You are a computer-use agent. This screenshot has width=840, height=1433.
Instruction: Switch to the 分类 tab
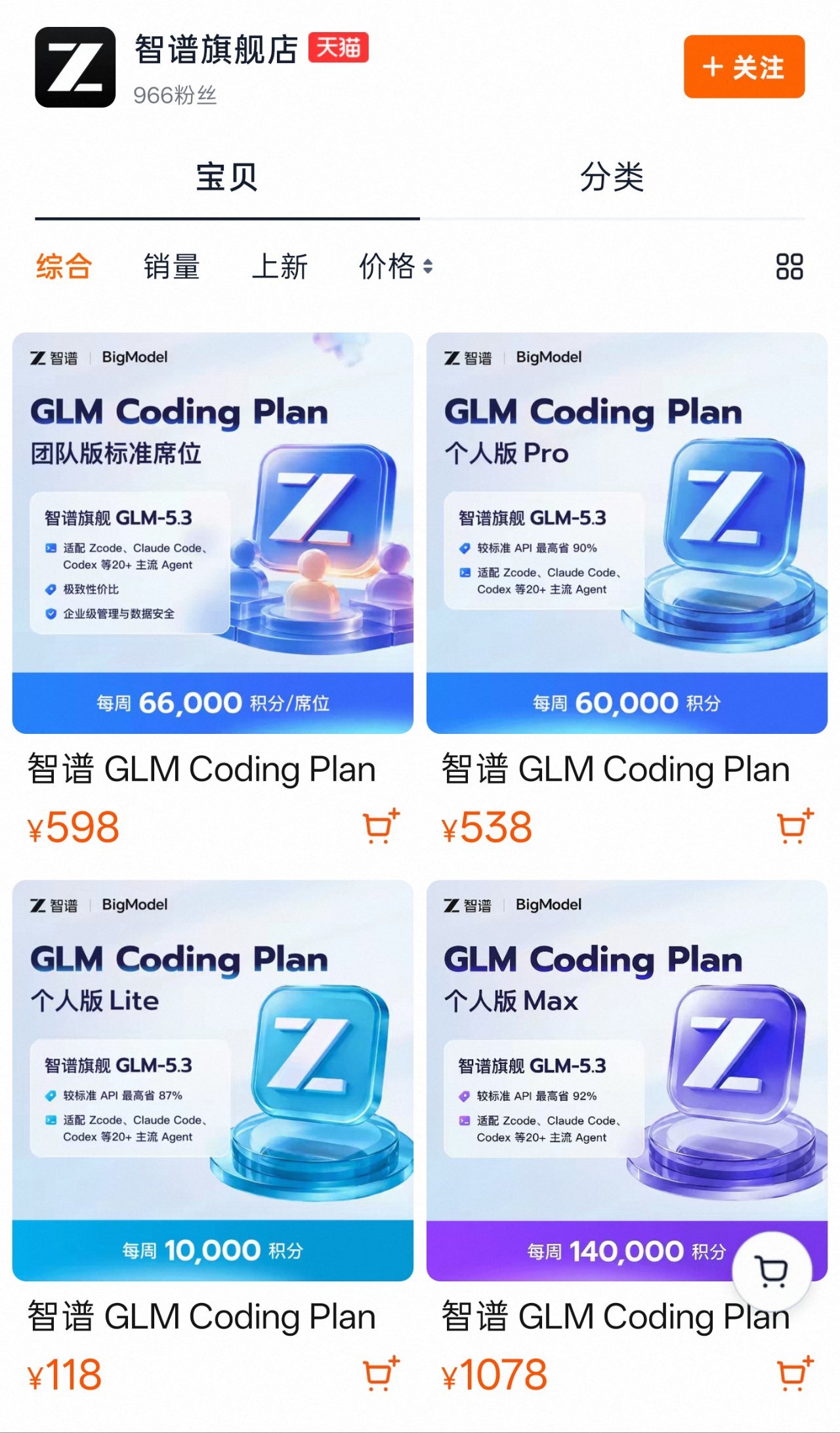[612, 177]
